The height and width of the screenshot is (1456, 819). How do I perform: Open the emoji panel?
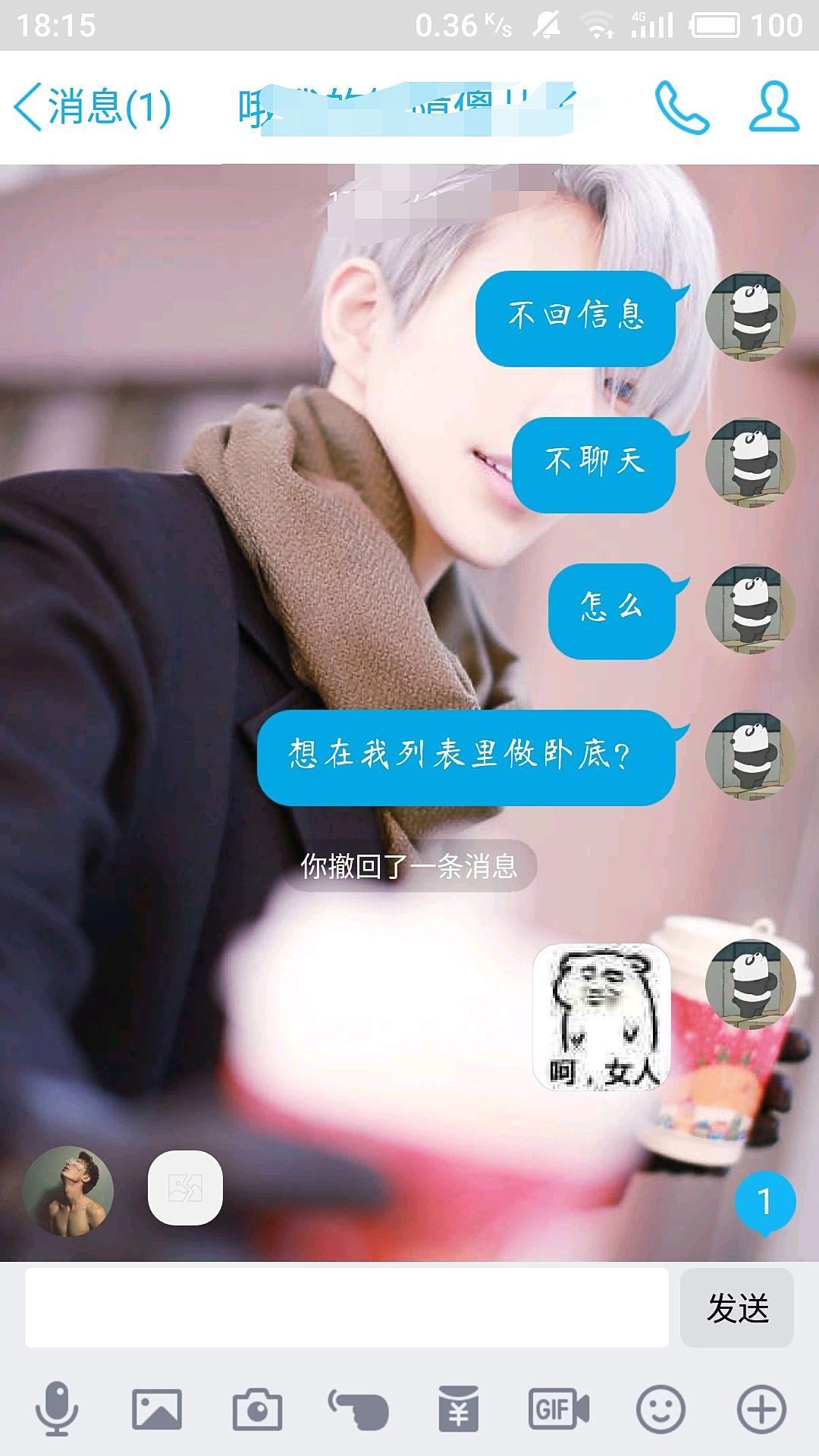point(660,1409)
